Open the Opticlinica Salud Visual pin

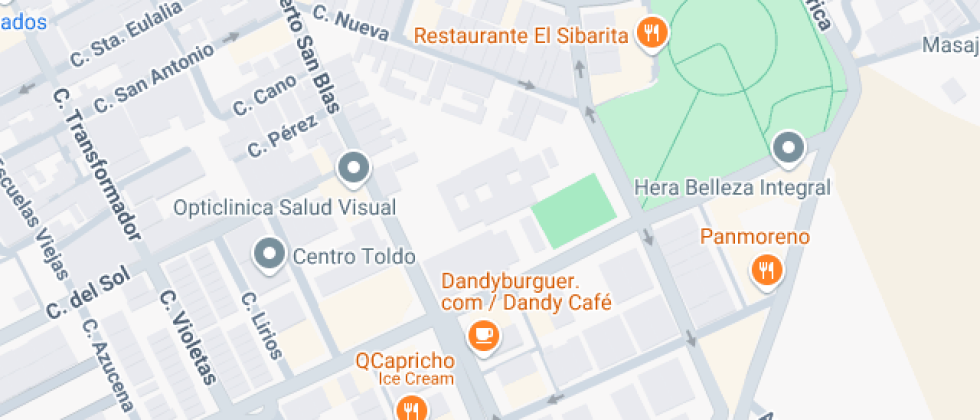[x=353, y=170]
